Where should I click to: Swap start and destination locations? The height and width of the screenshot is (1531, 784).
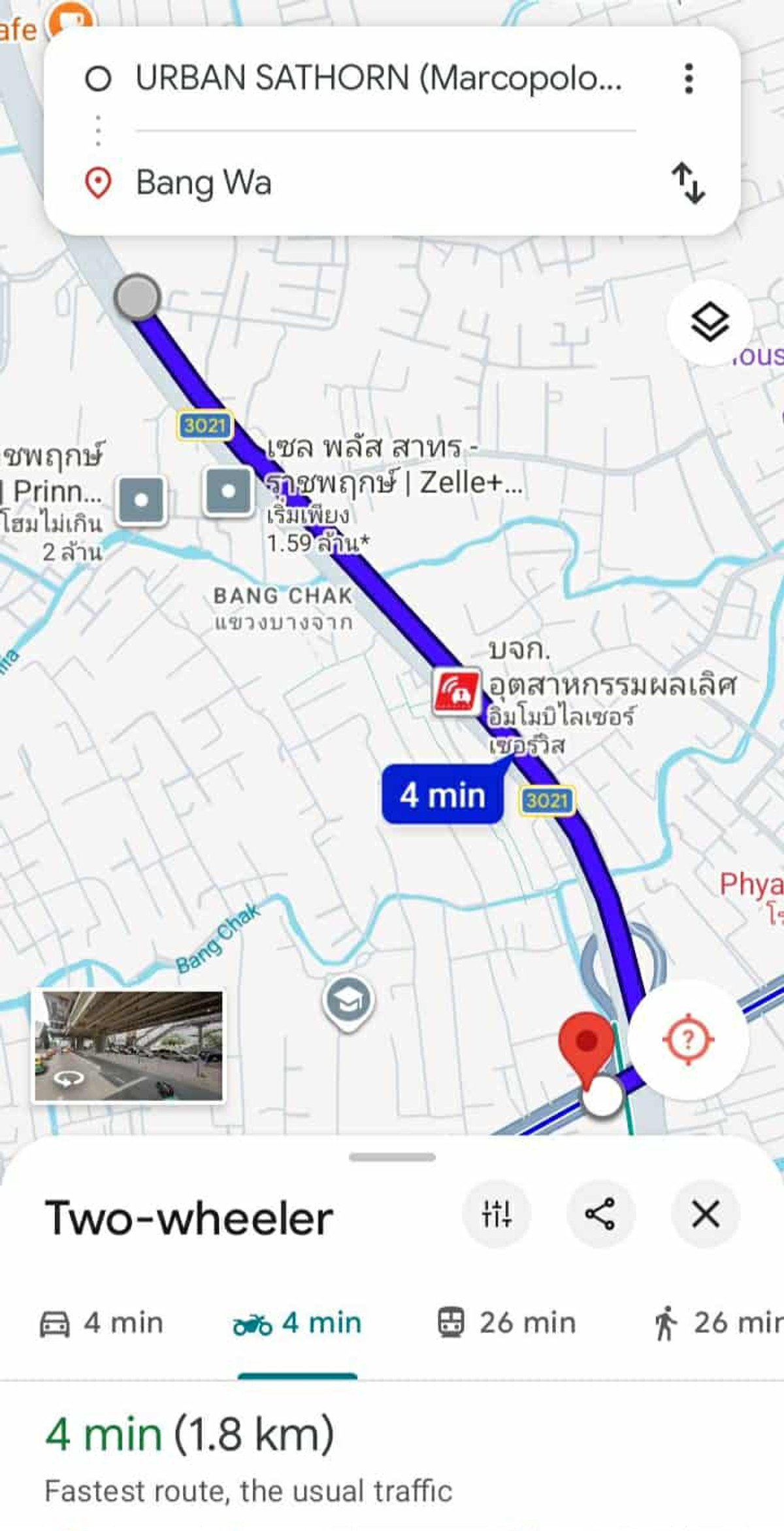point(688,183)
